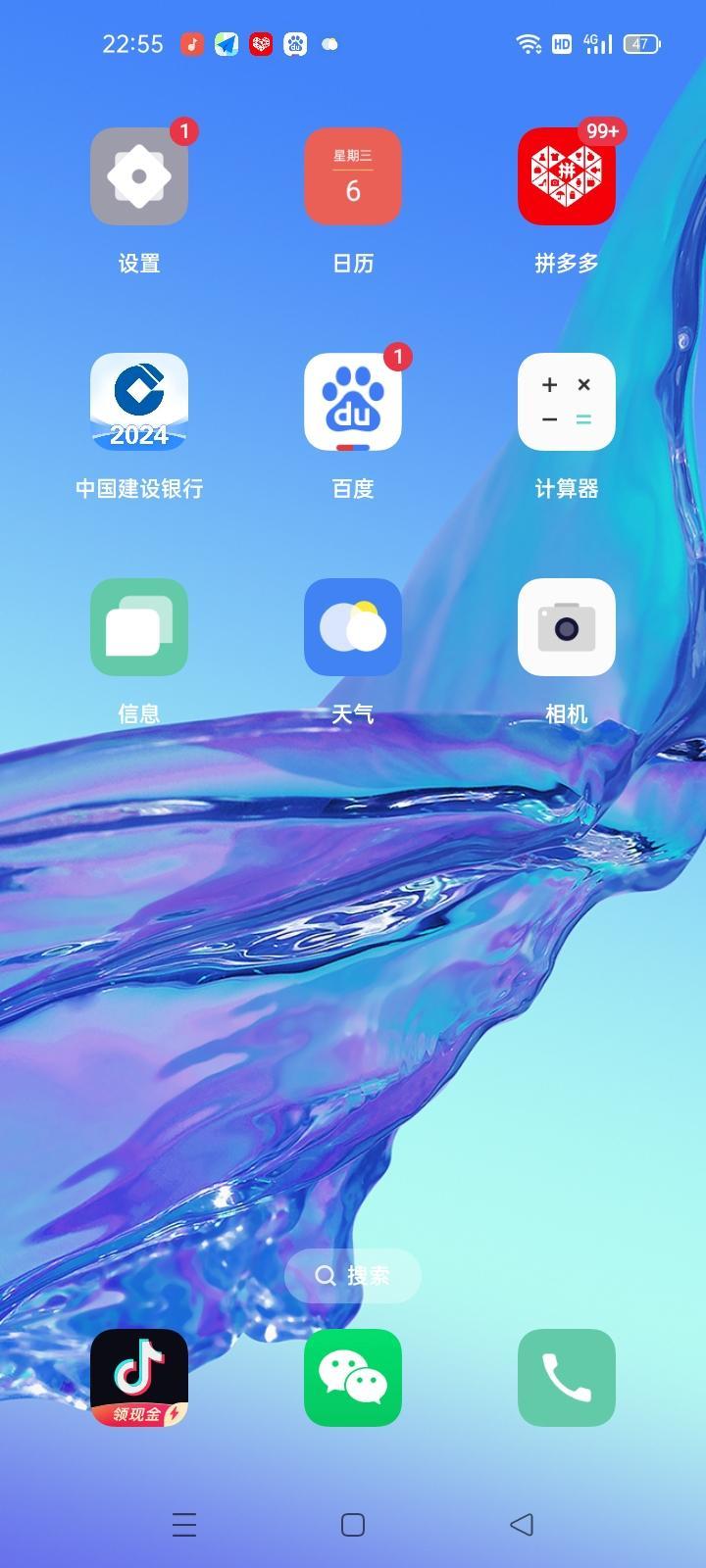Viewport: 706px width, 1568px height.
Task: Open the 设置 settings app
Action: pos(139,177)
